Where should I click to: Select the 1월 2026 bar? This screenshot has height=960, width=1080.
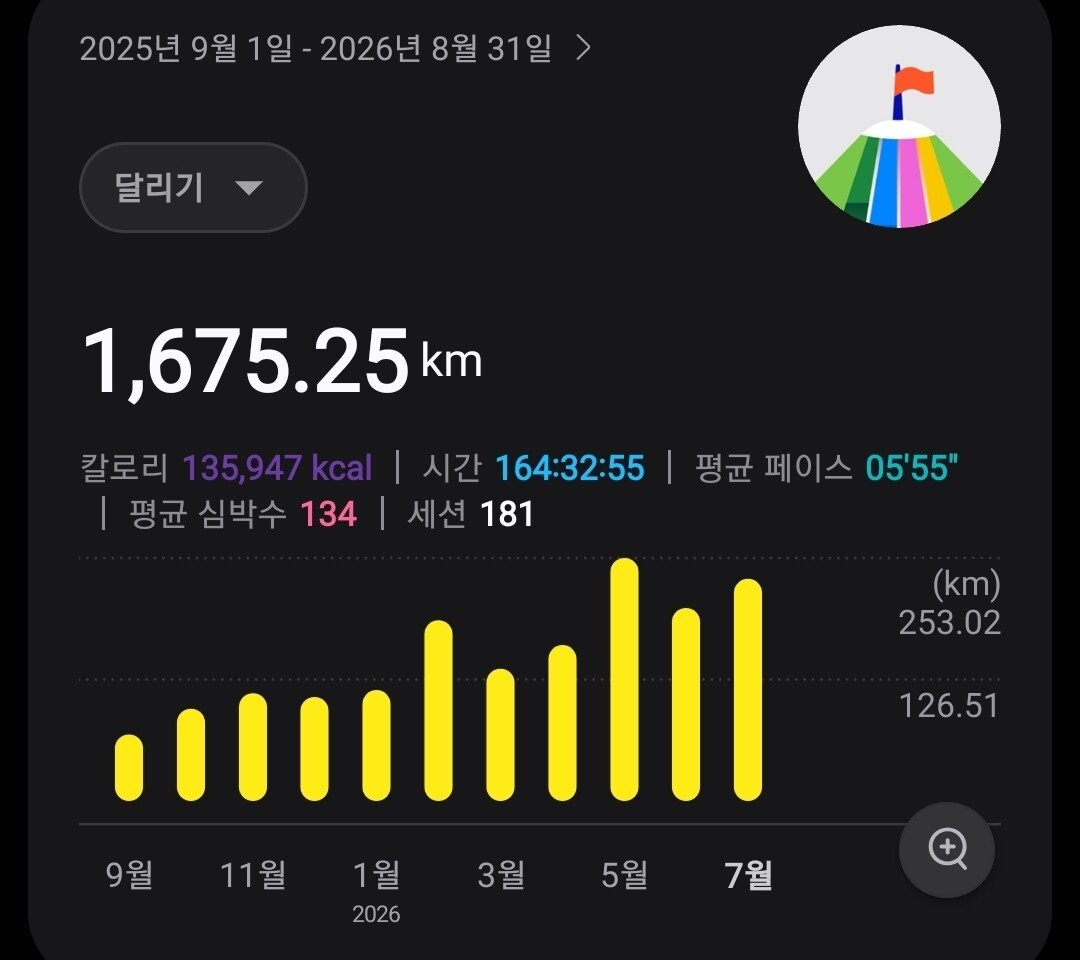click(x=376, y=745)
